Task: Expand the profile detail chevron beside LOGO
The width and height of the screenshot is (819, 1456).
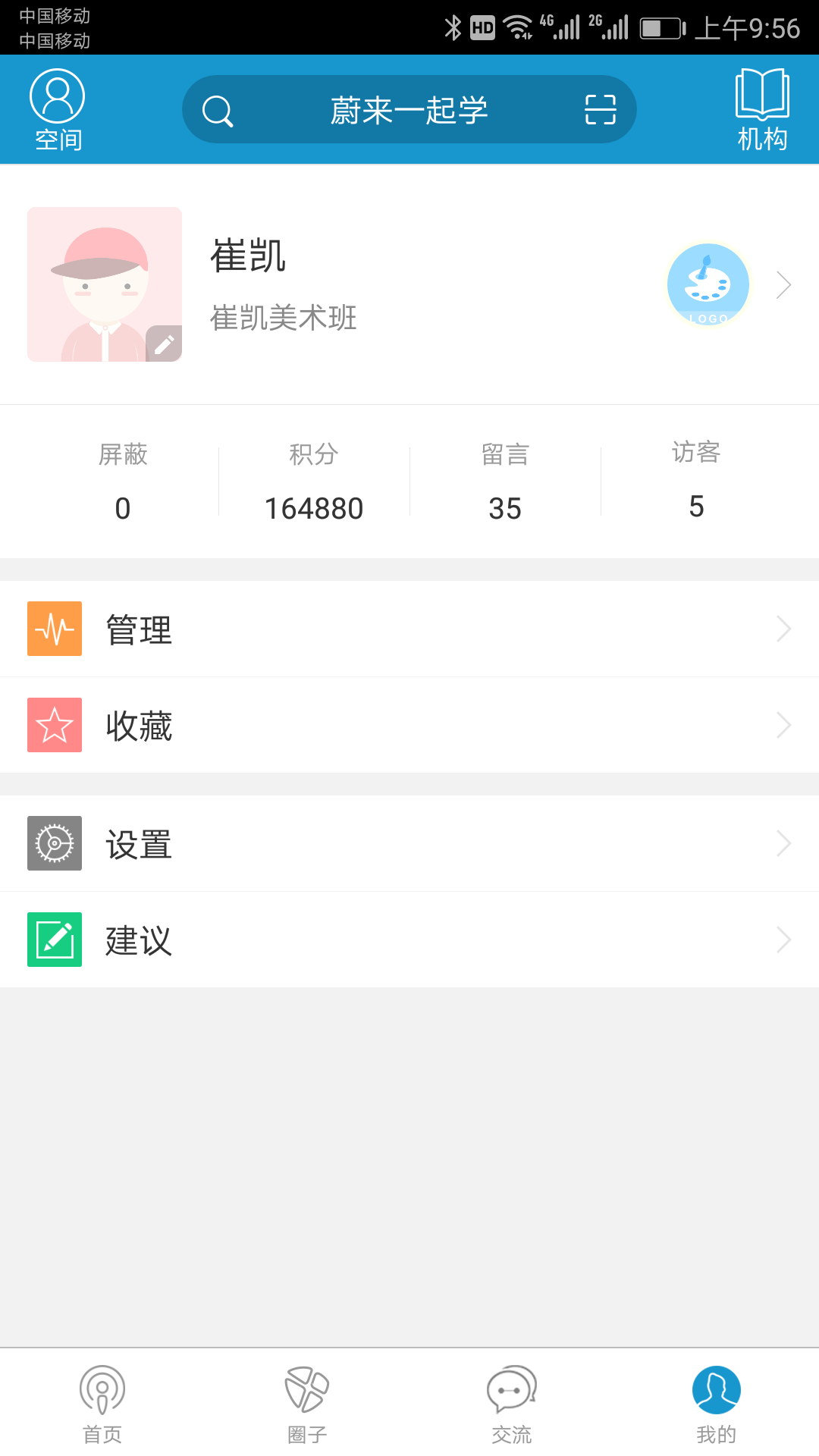Action: point(783,284)
